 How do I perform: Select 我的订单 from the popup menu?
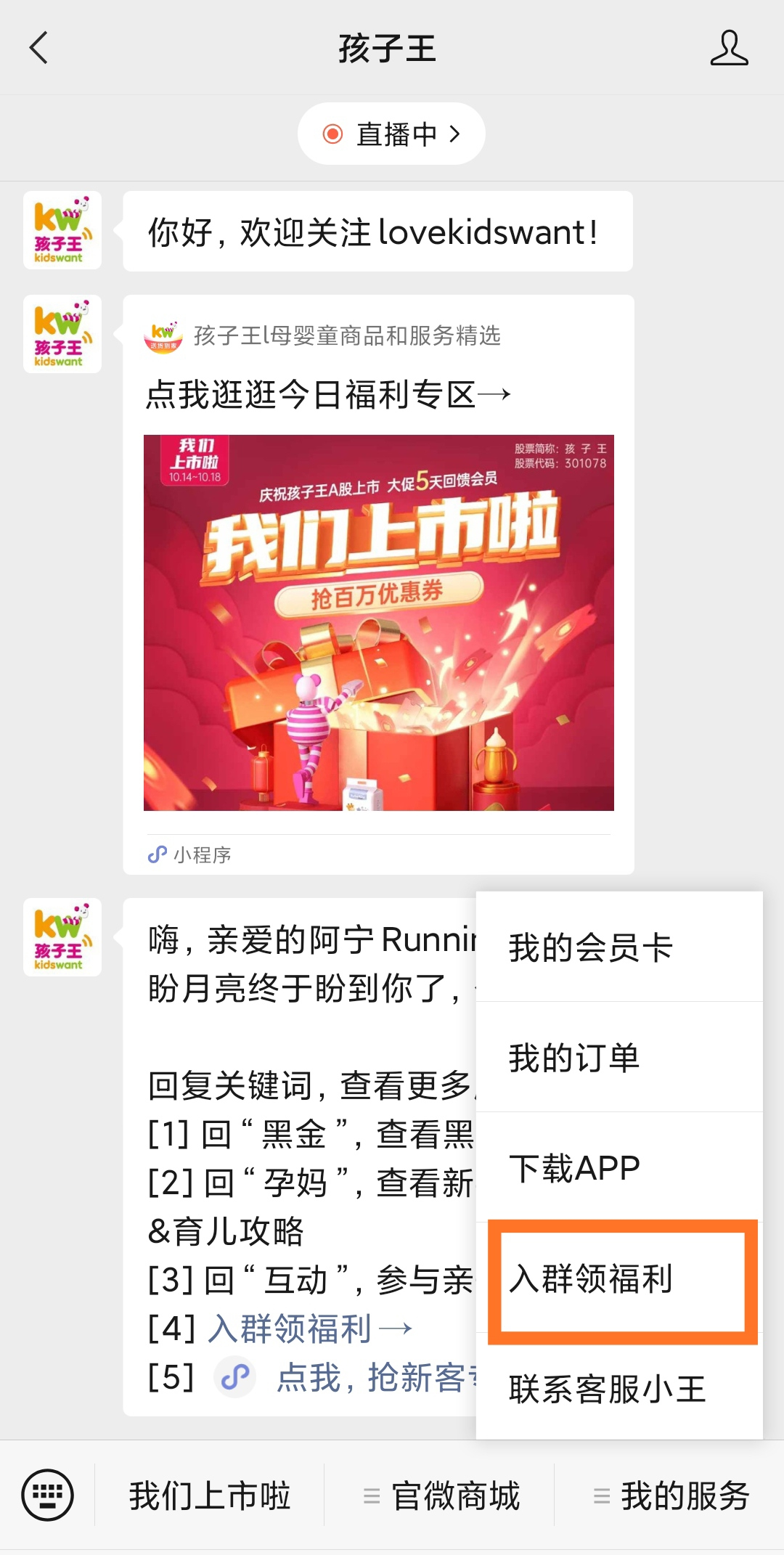click(x=618, y=1058)
